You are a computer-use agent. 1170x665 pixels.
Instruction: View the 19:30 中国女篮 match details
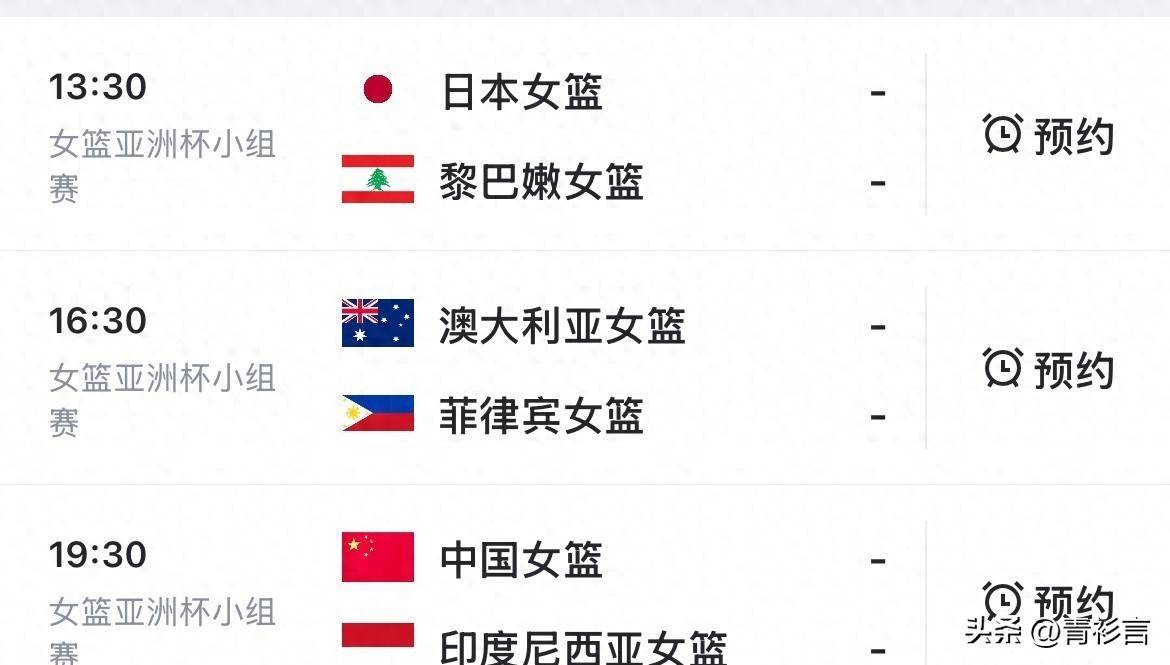(520, 600)
